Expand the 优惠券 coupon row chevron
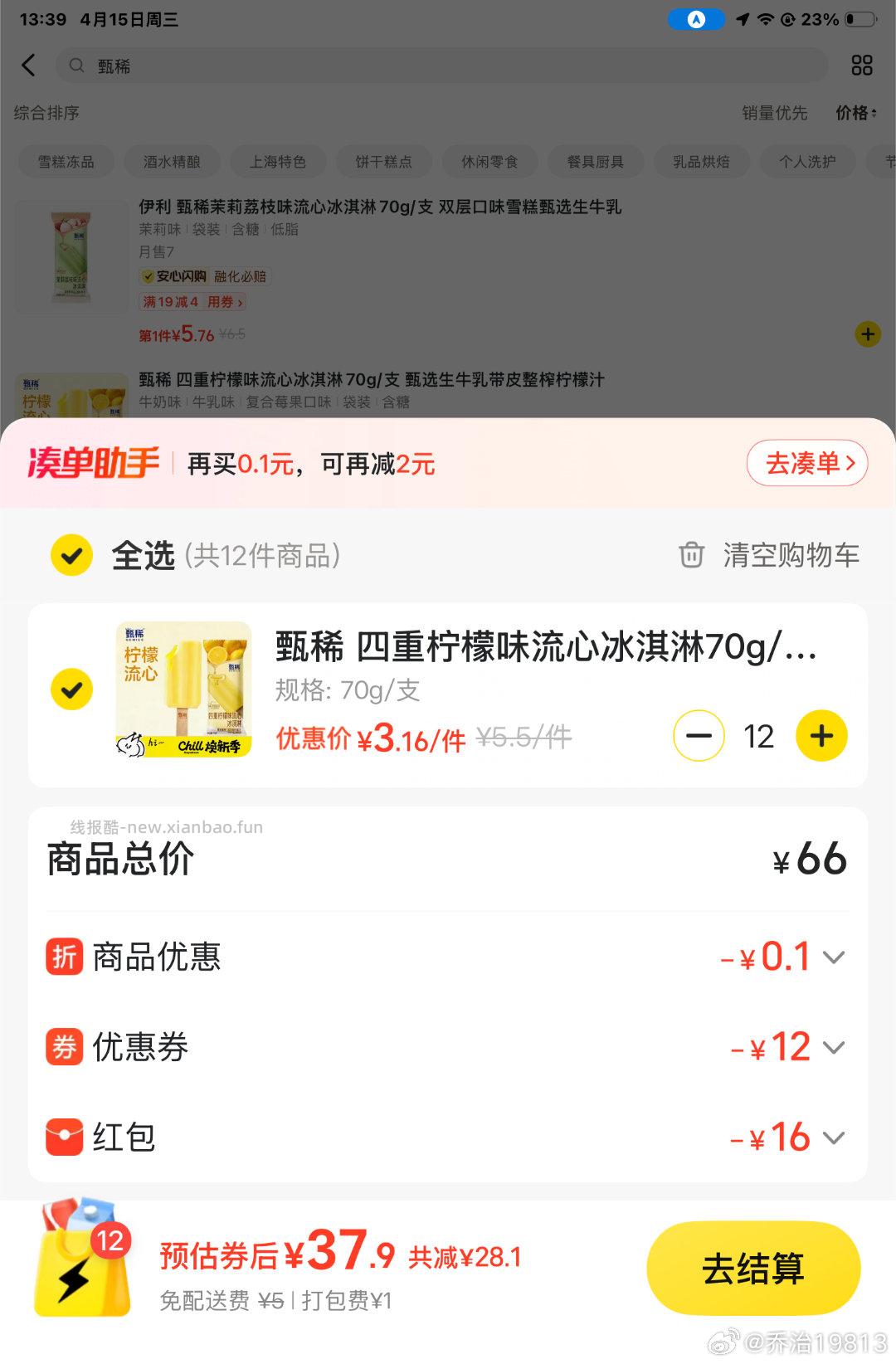 tap(835, 1047)
